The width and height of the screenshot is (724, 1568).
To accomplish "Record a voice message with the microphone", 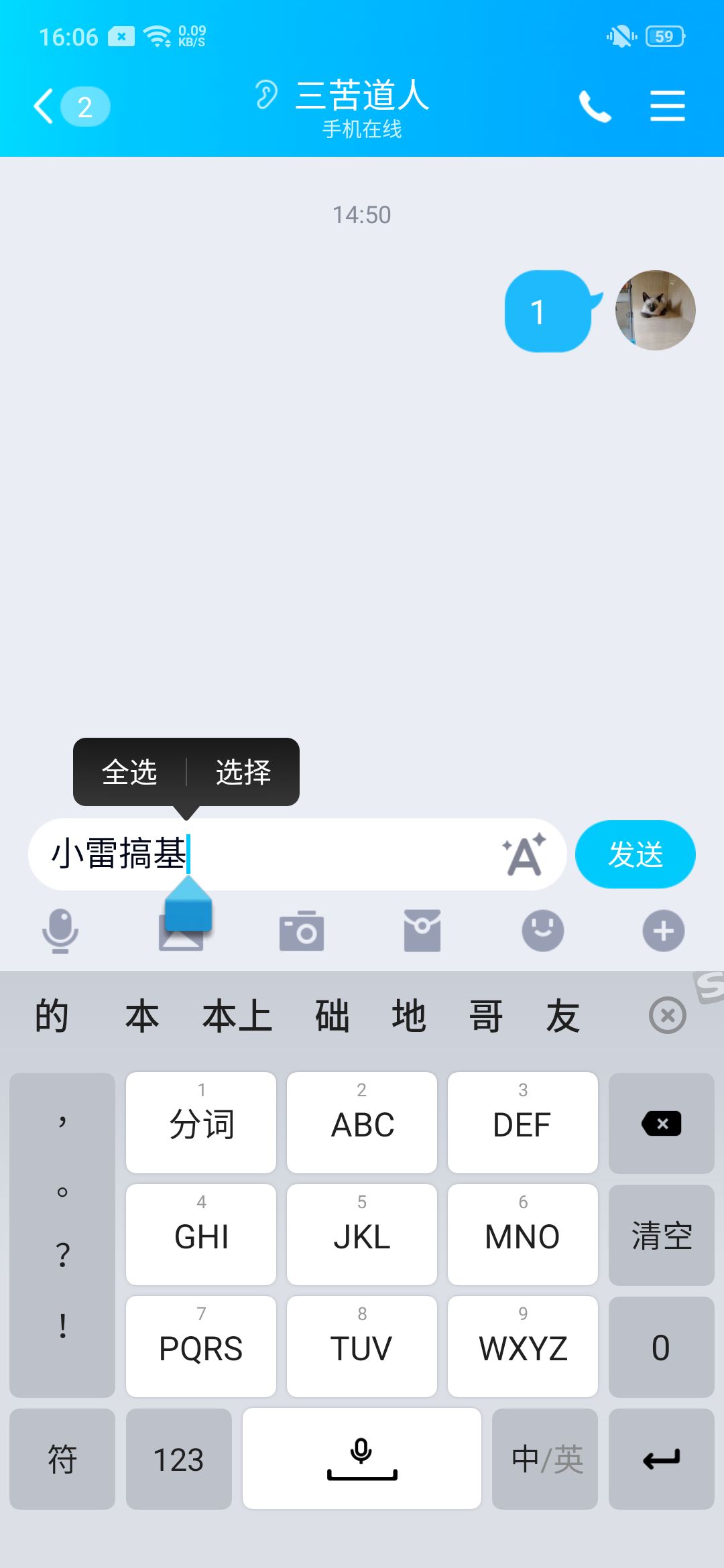I will (x=60, y=931).
